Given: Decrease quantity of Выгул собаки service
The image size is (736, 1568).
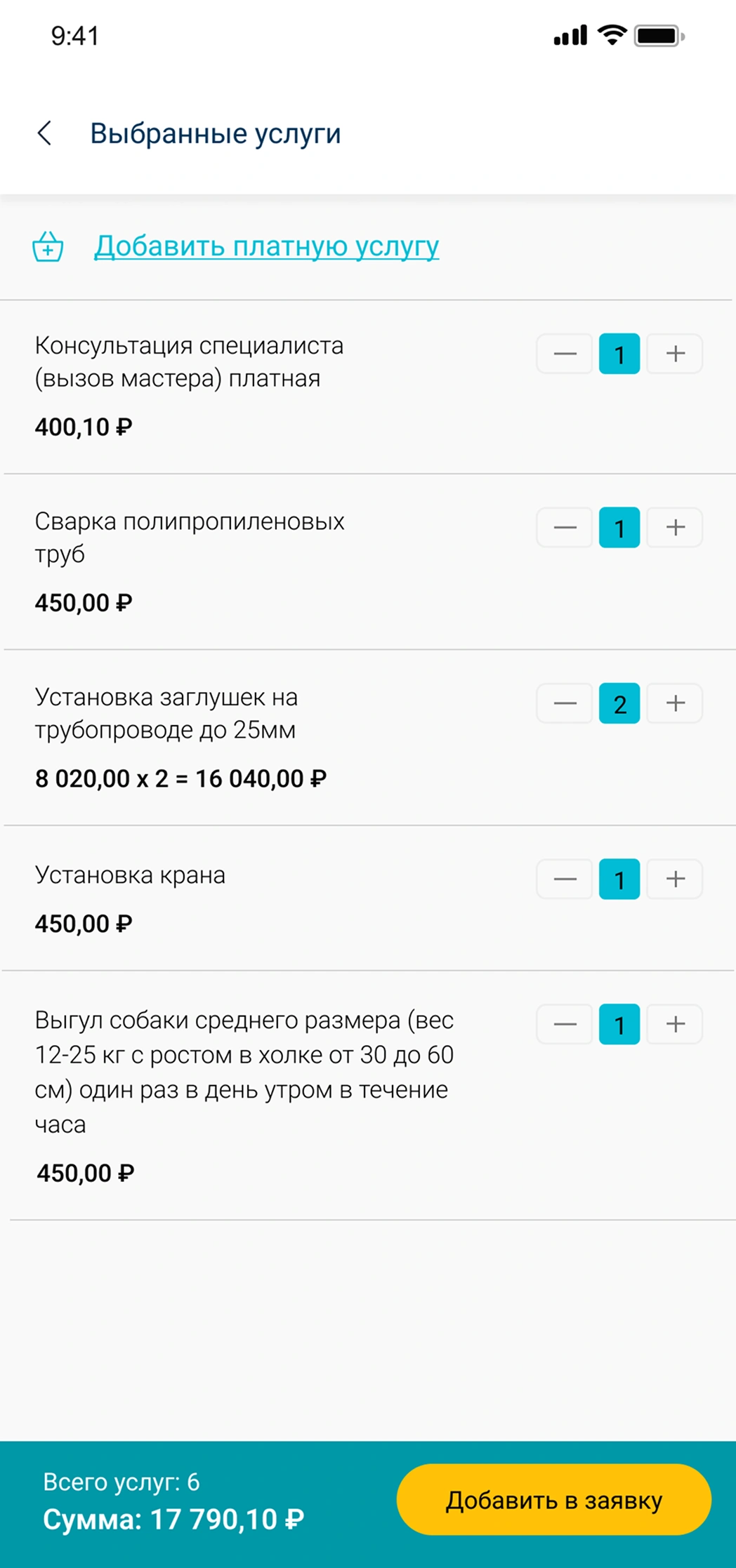Looking at the screenshot, I should [565, 1025].
